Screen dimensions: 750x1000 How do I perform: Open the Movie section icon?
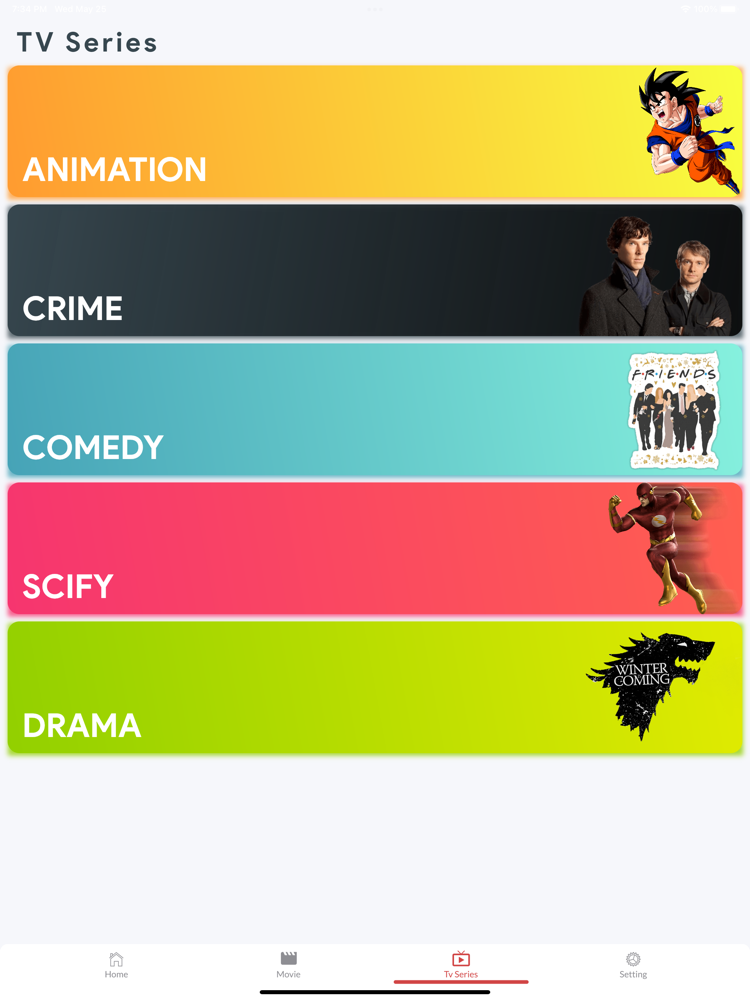(x=288, y=957)
